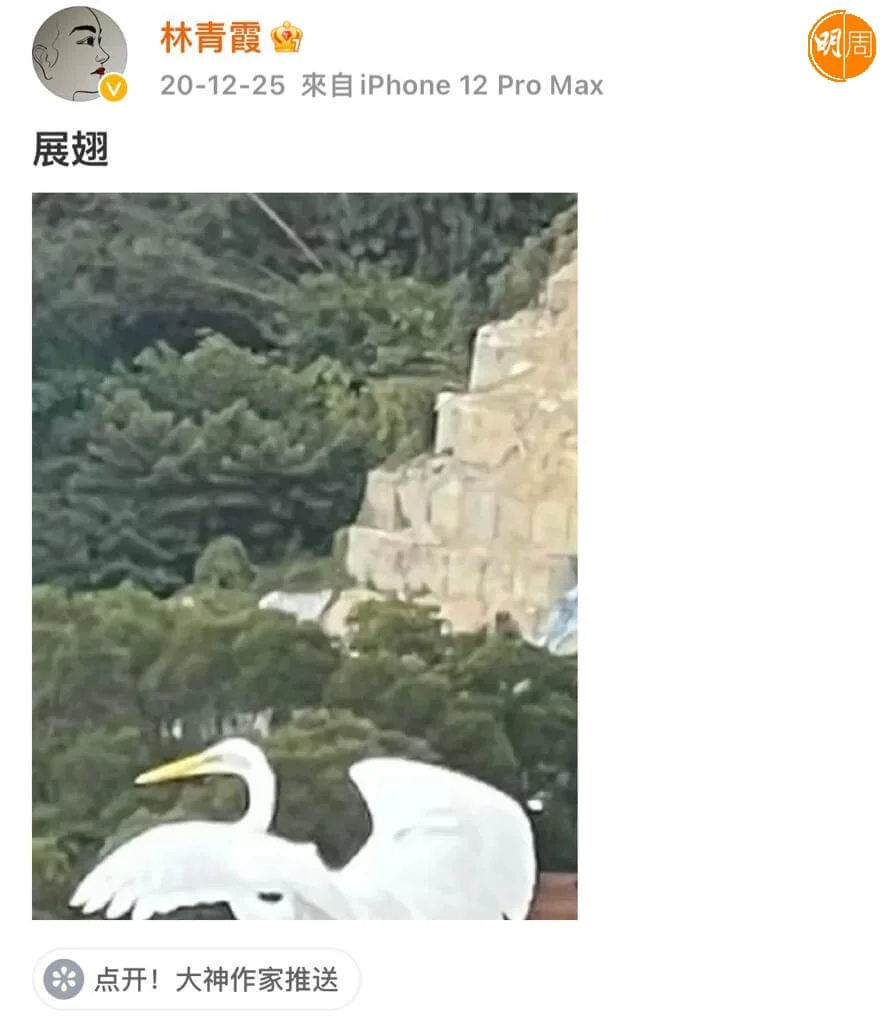
Task: Open the 林青霞 username link
Action: (x=211, y=38)
